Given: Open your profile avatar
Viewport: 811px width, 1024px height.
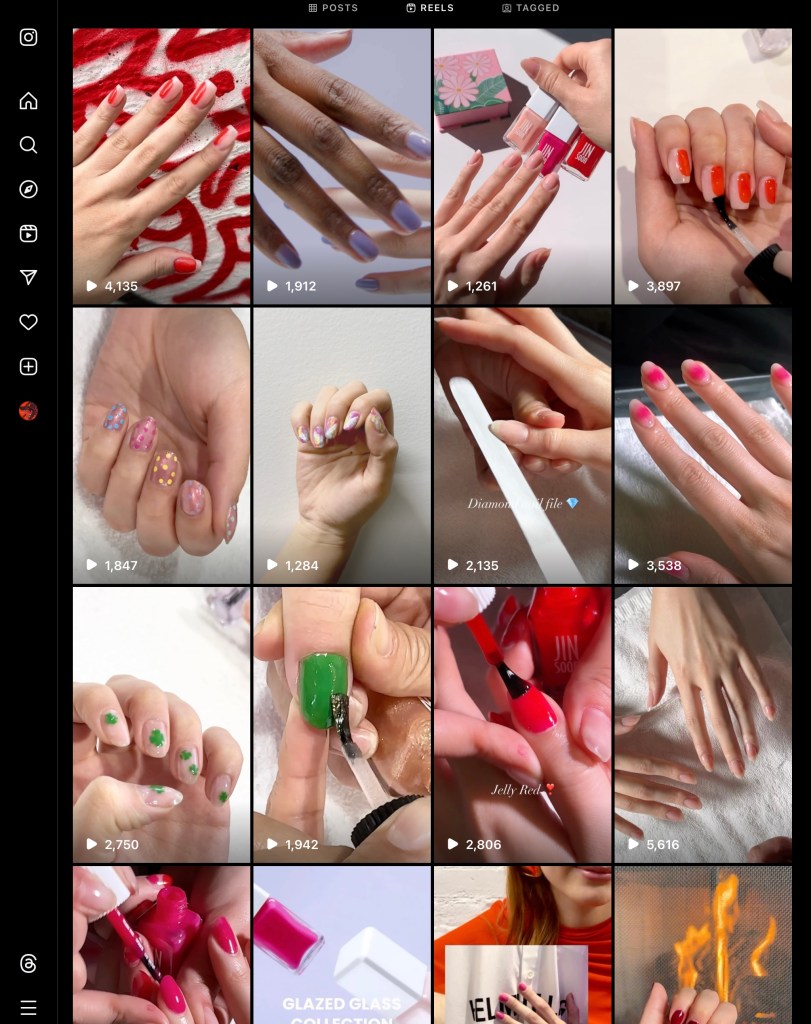Looking at the screenshot, I should 28,410.
